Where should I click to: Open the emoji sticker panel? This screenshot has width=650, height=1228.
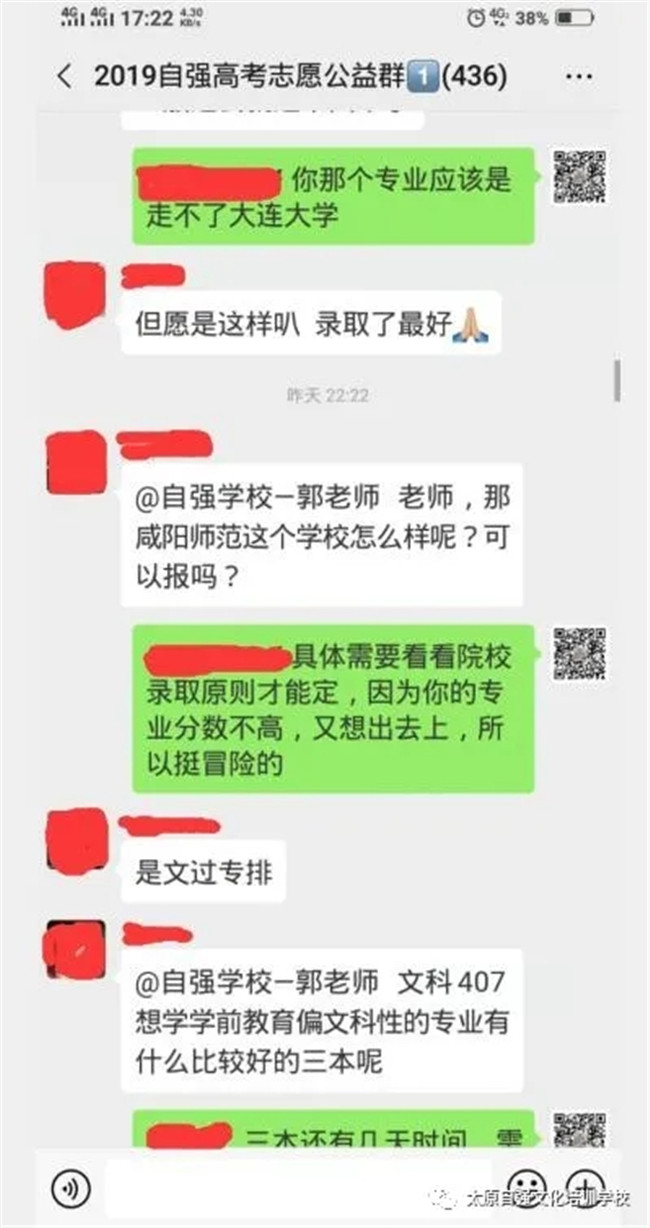click(524, 1187)
